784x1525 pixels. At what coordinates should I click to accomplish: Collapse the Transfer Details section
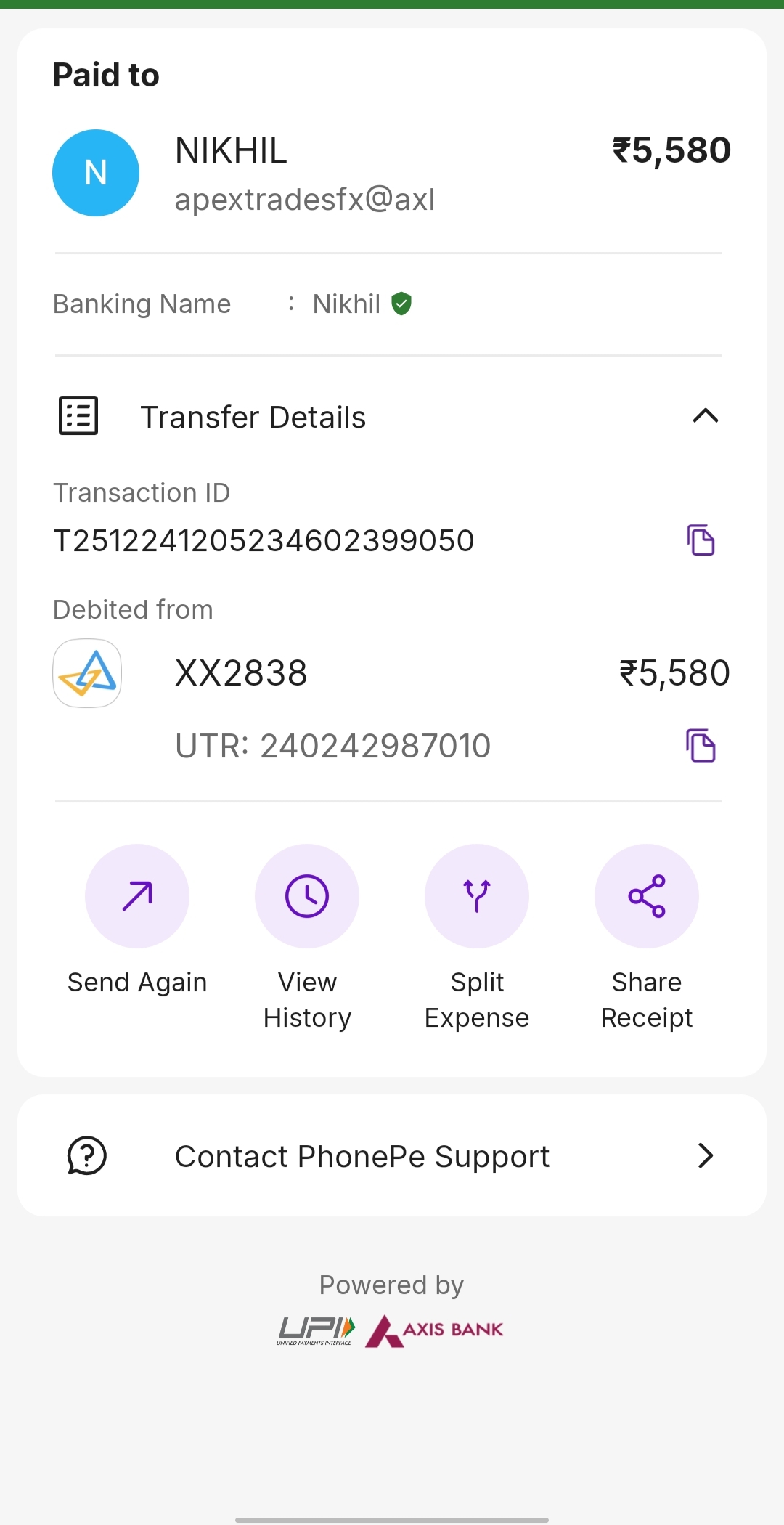[x=705, y=416]
